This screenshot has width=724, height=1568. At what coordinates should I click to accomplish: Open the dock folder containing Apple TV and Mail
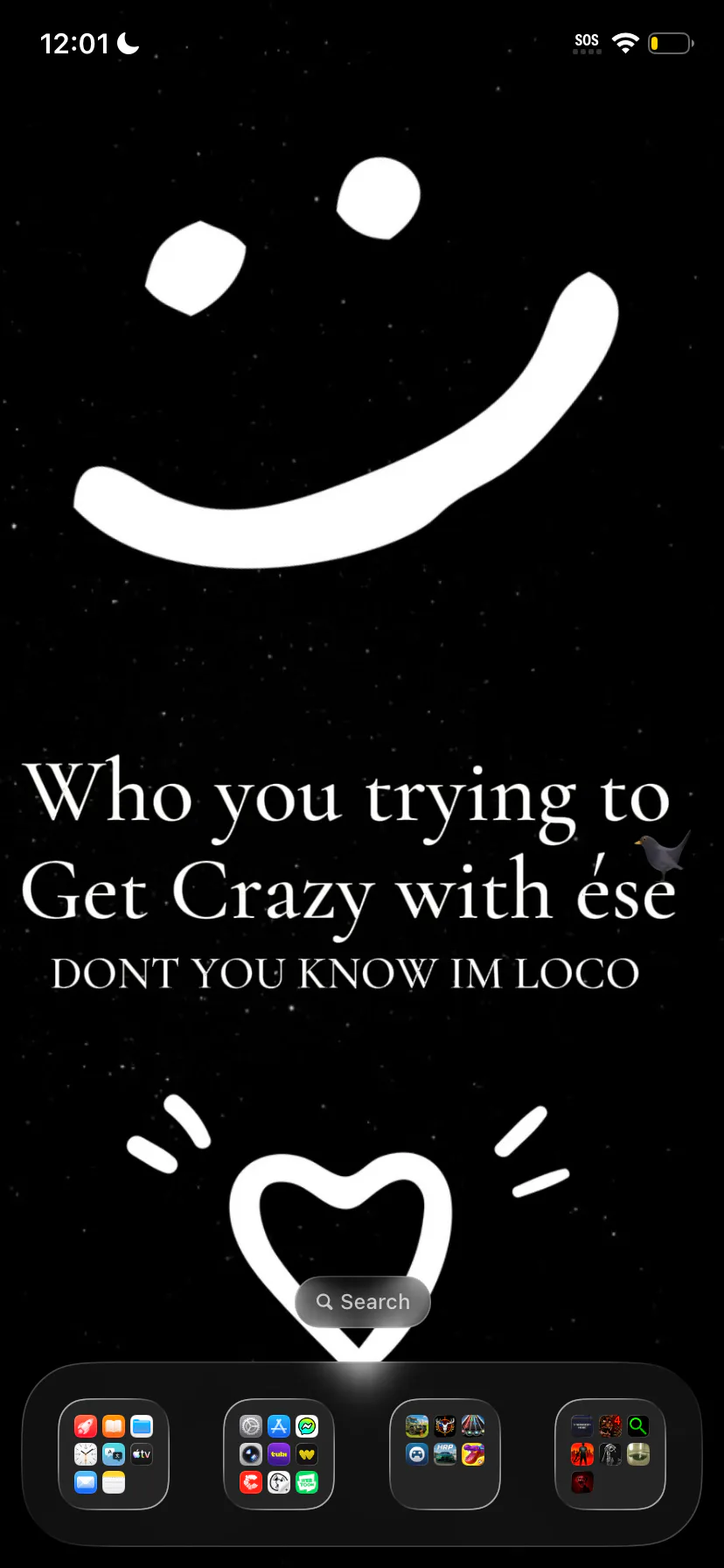(114, 1454)
